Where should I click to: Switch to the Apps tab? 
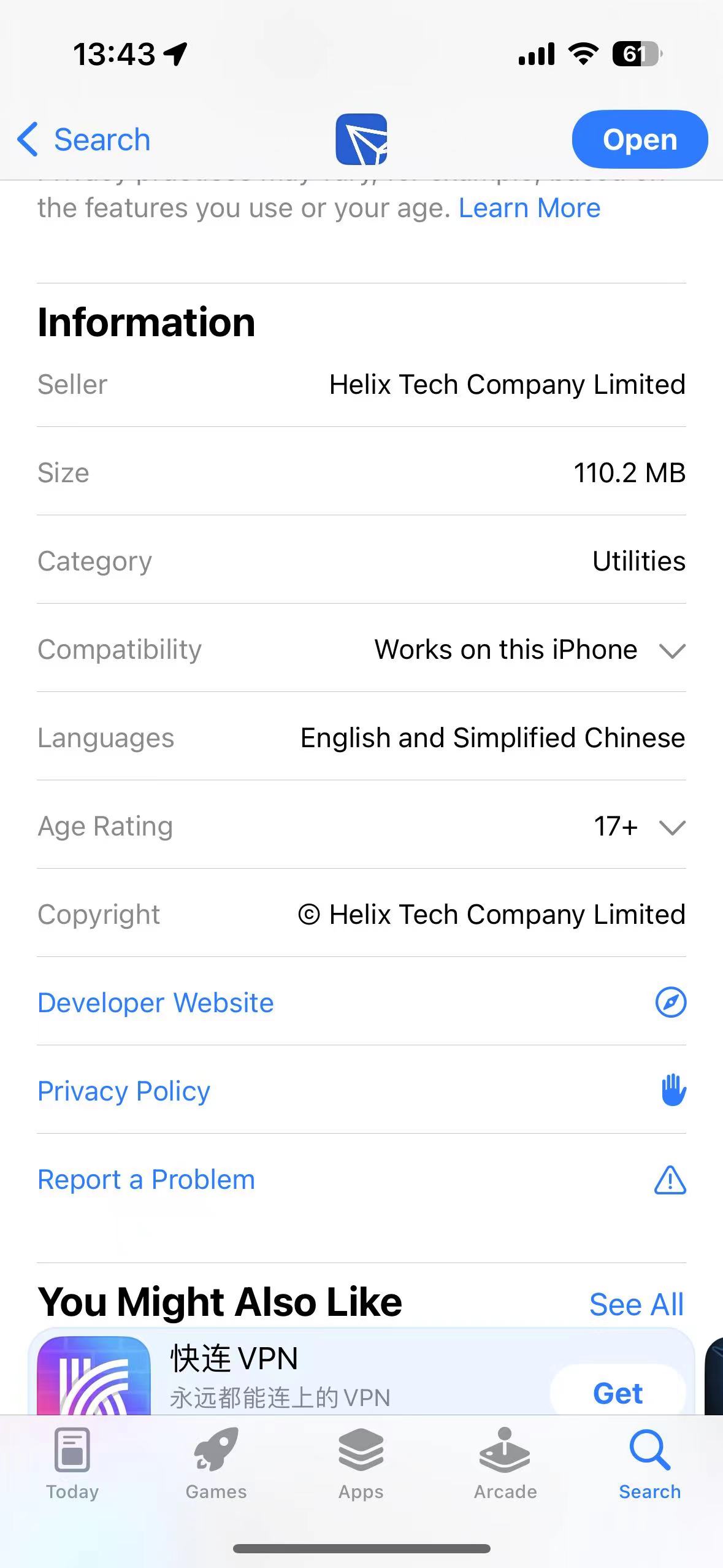click(x=361, y=1464)
